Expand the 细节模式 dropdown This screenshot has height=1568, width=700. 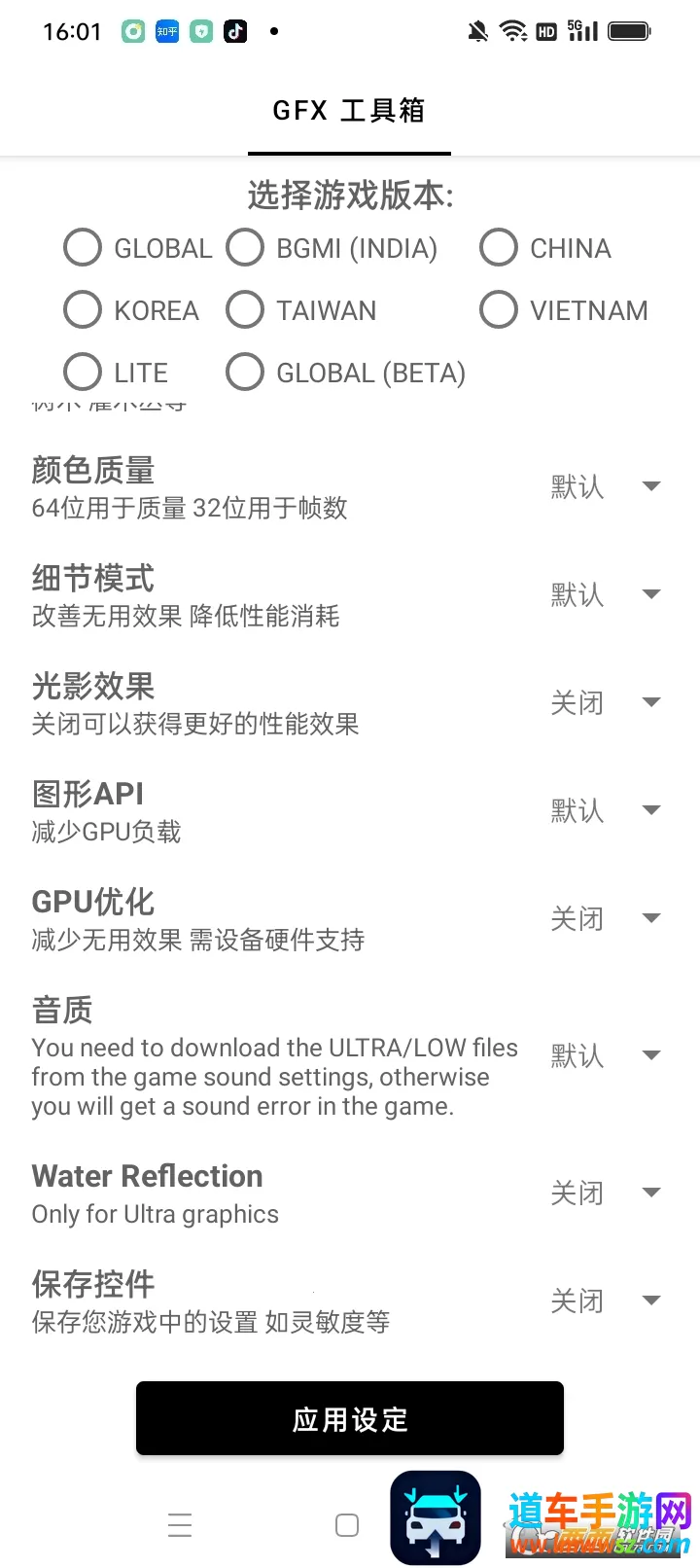click(x=605, y=594)
